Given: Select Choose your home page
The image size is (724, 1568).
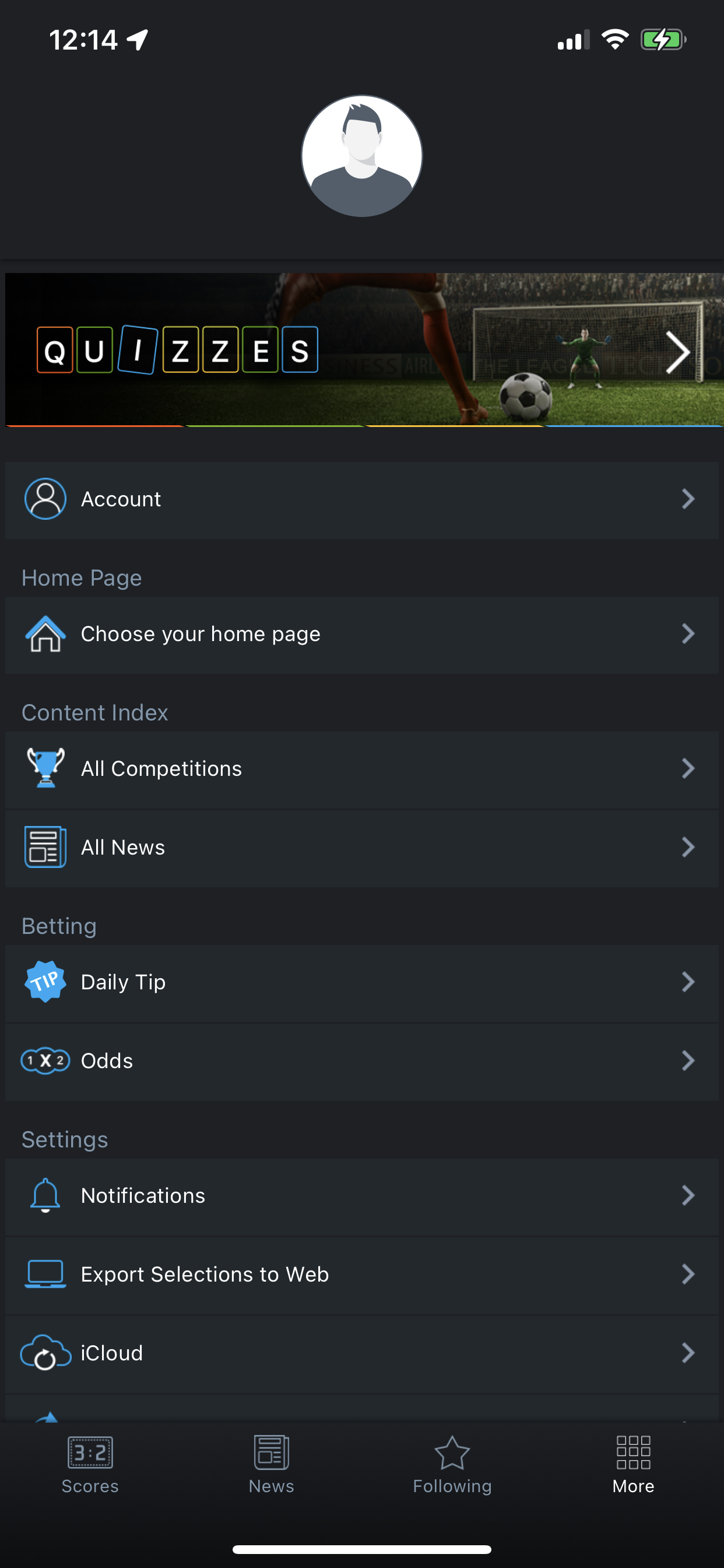Looking at the screenshot, I should tap(362, 634).
